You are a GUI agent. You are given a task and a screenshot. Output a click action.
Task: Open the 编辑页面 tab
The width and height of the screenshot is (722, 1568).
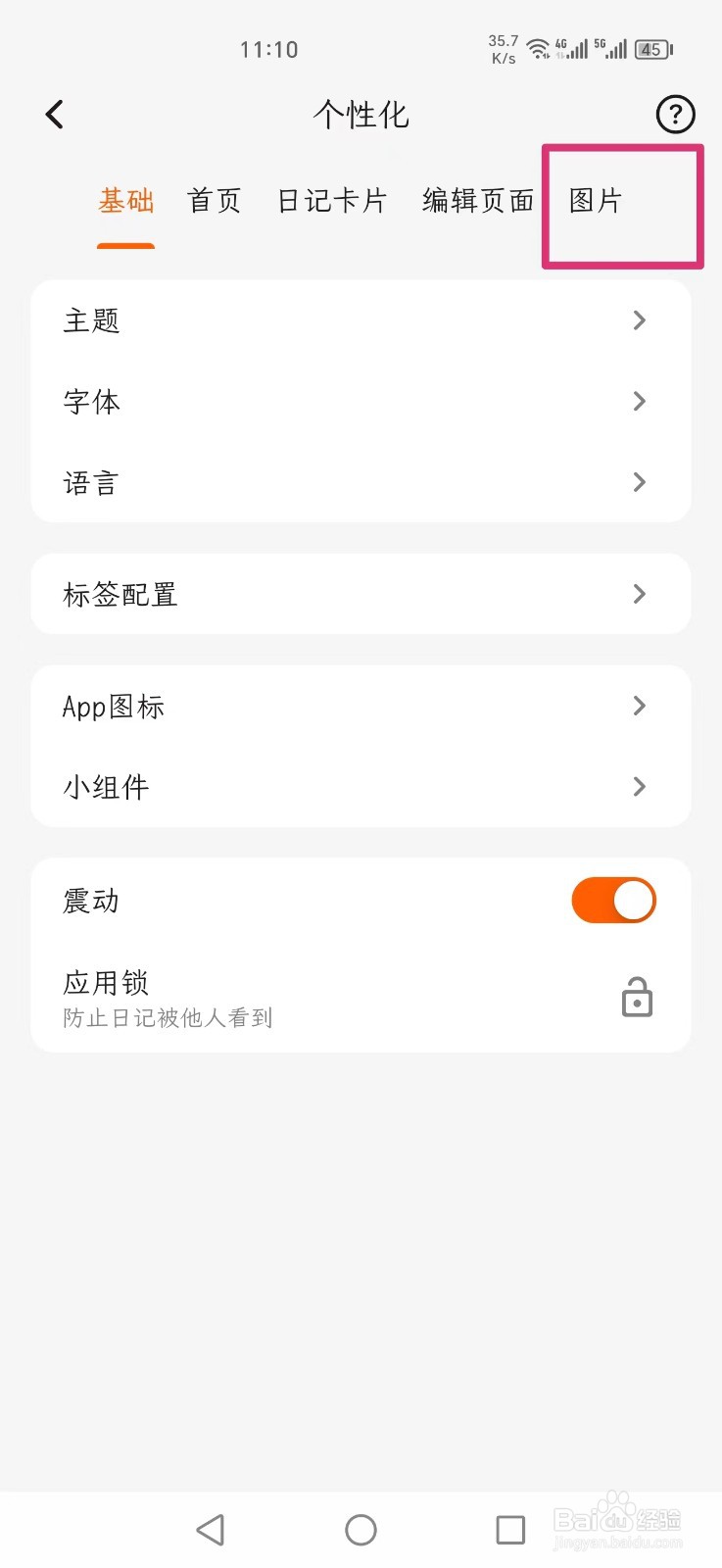pyautogui.click(x=478, y=201)
